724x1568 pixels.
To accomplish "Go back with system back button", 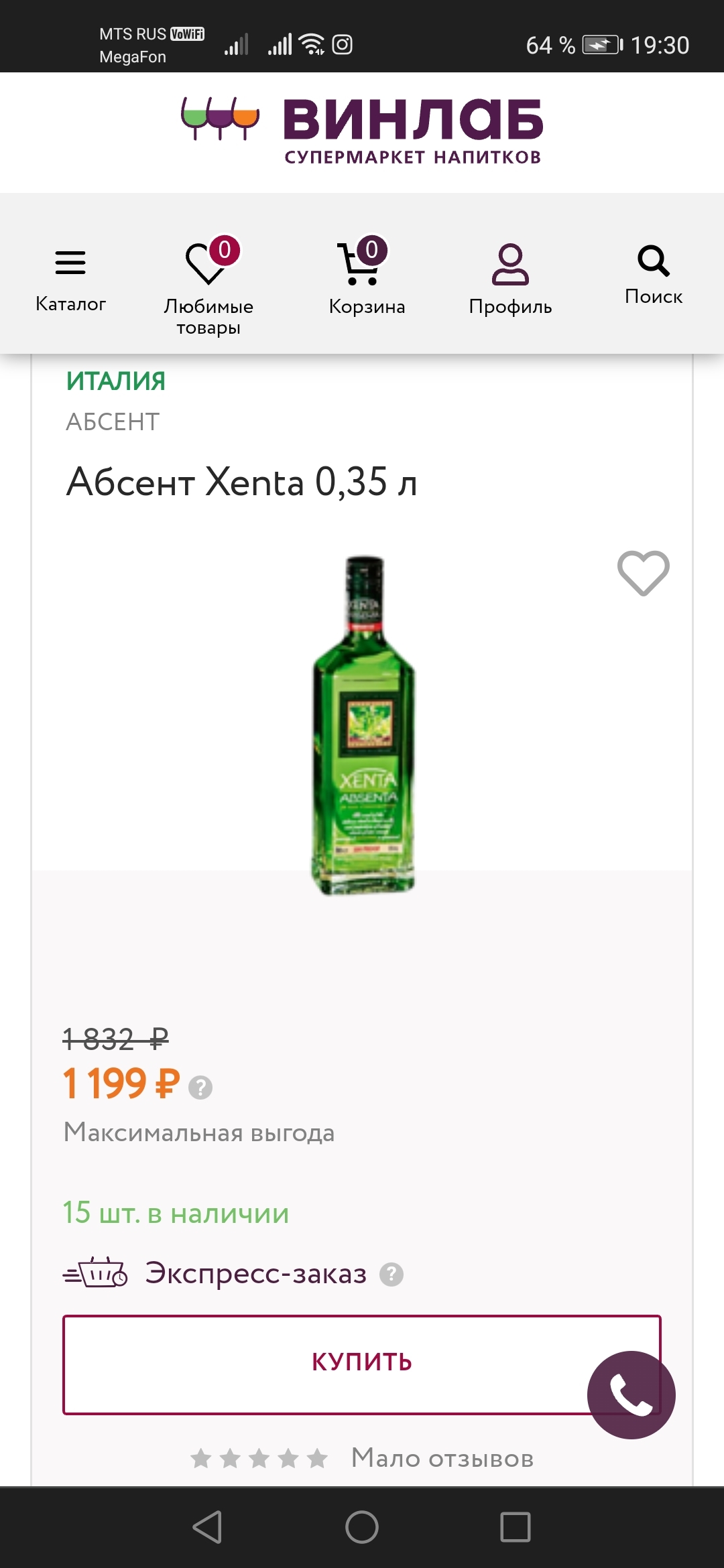I will tap(207, 1527).
